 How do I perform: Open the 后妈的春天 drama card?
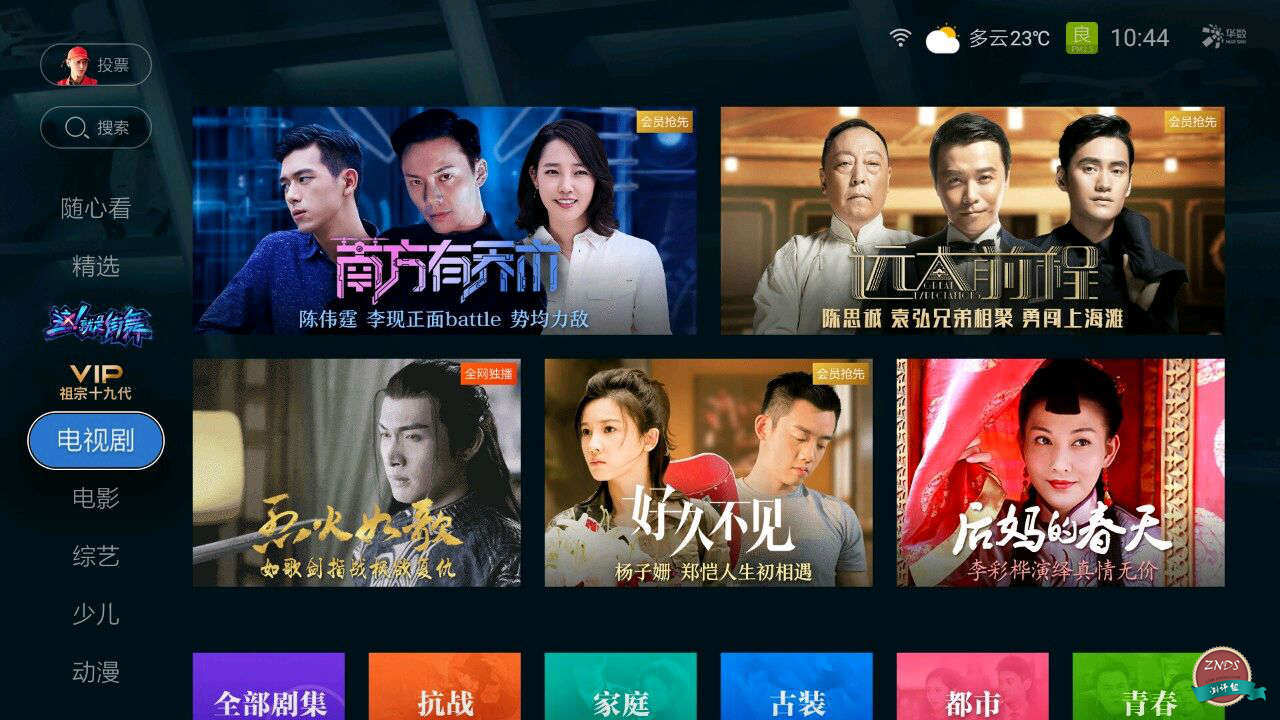click(x=1060, y=473)
